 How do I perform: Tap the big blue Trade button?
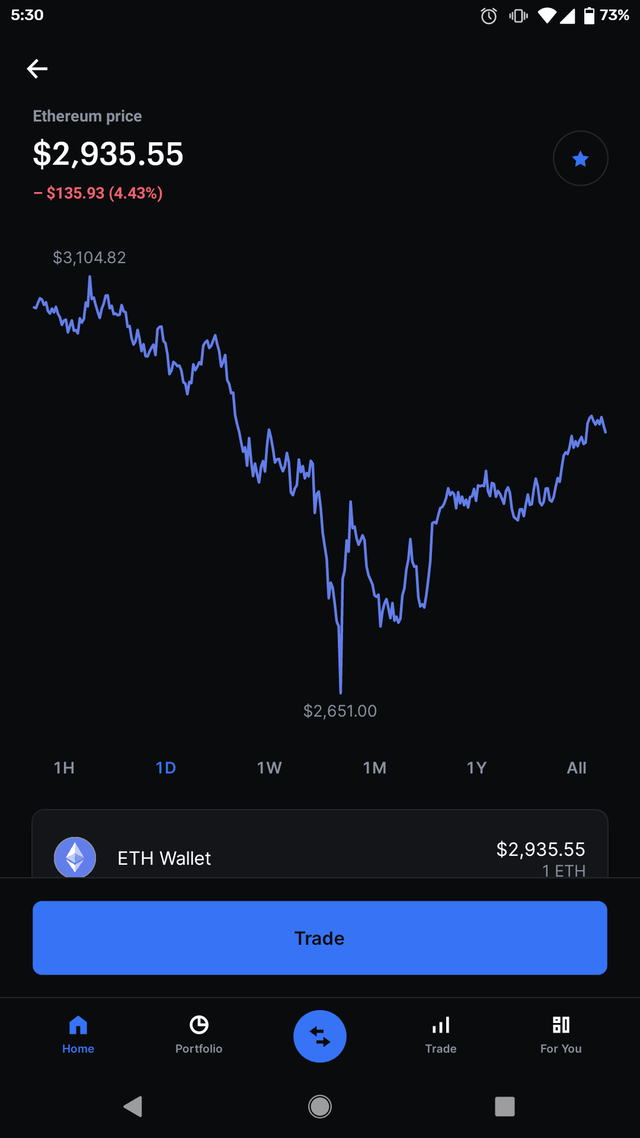(x=320, y=938)
